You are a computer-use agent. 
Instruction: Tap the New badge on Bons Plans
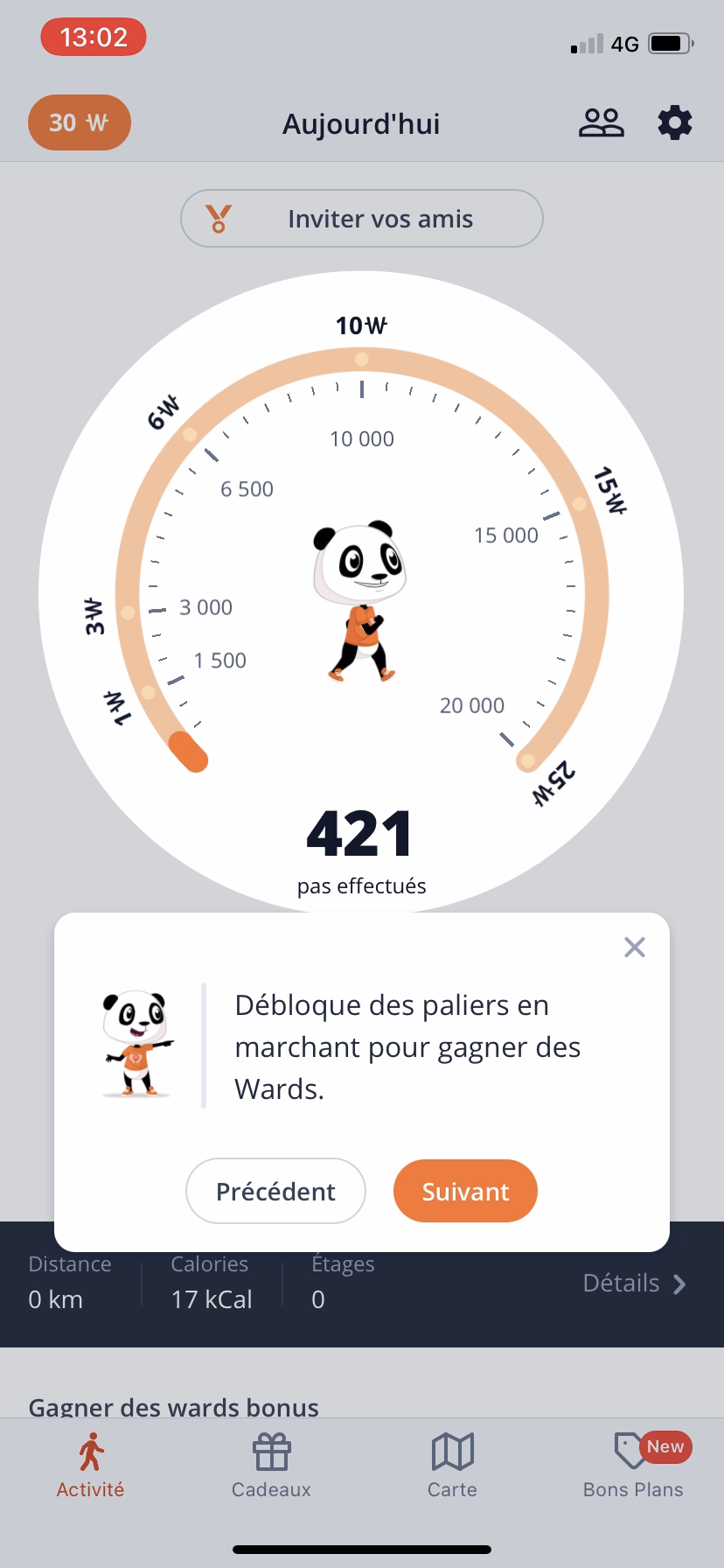coord(665,1446)
